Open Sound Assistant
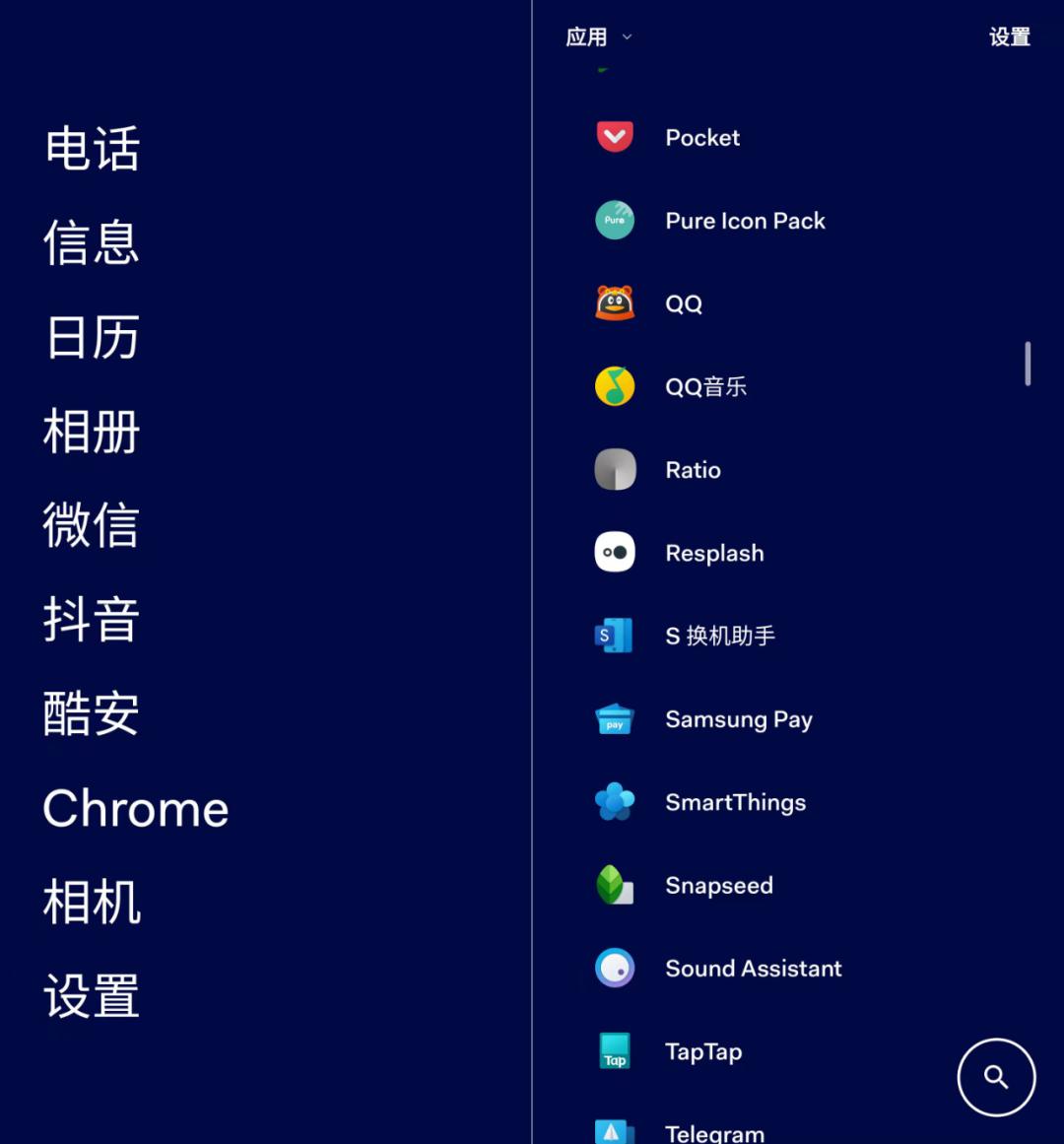The width and height of the screenshot is (1064, 1144). (752, 969)
